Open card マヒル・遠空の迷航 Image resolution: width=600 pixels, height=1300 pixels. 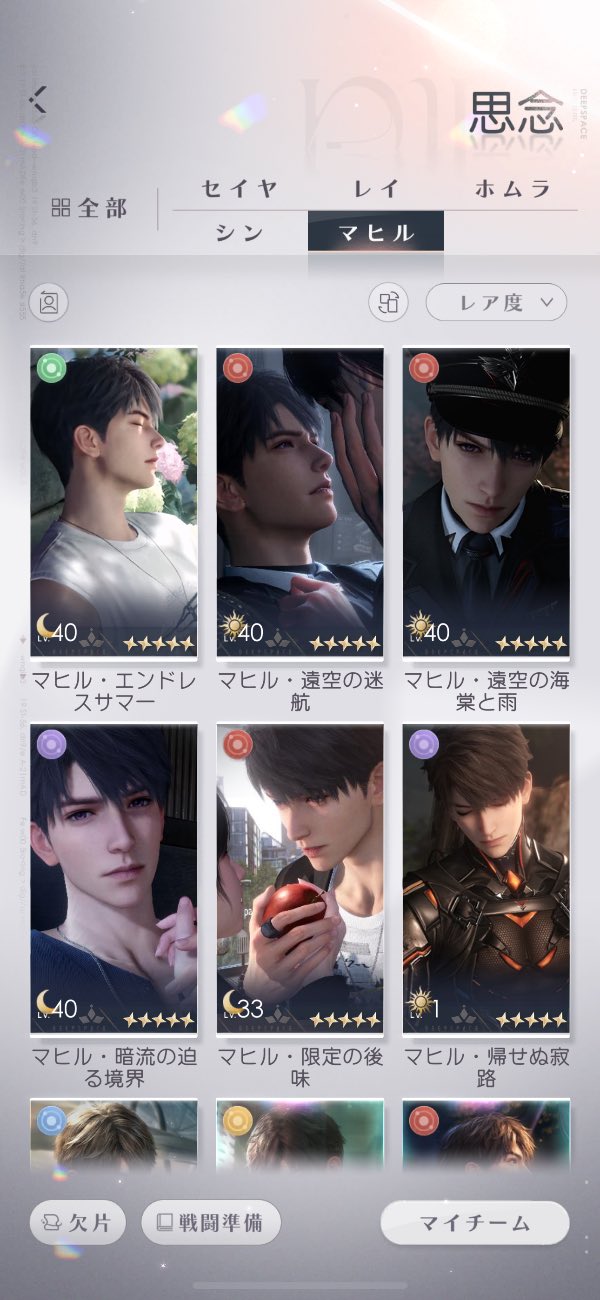point(300,502)
